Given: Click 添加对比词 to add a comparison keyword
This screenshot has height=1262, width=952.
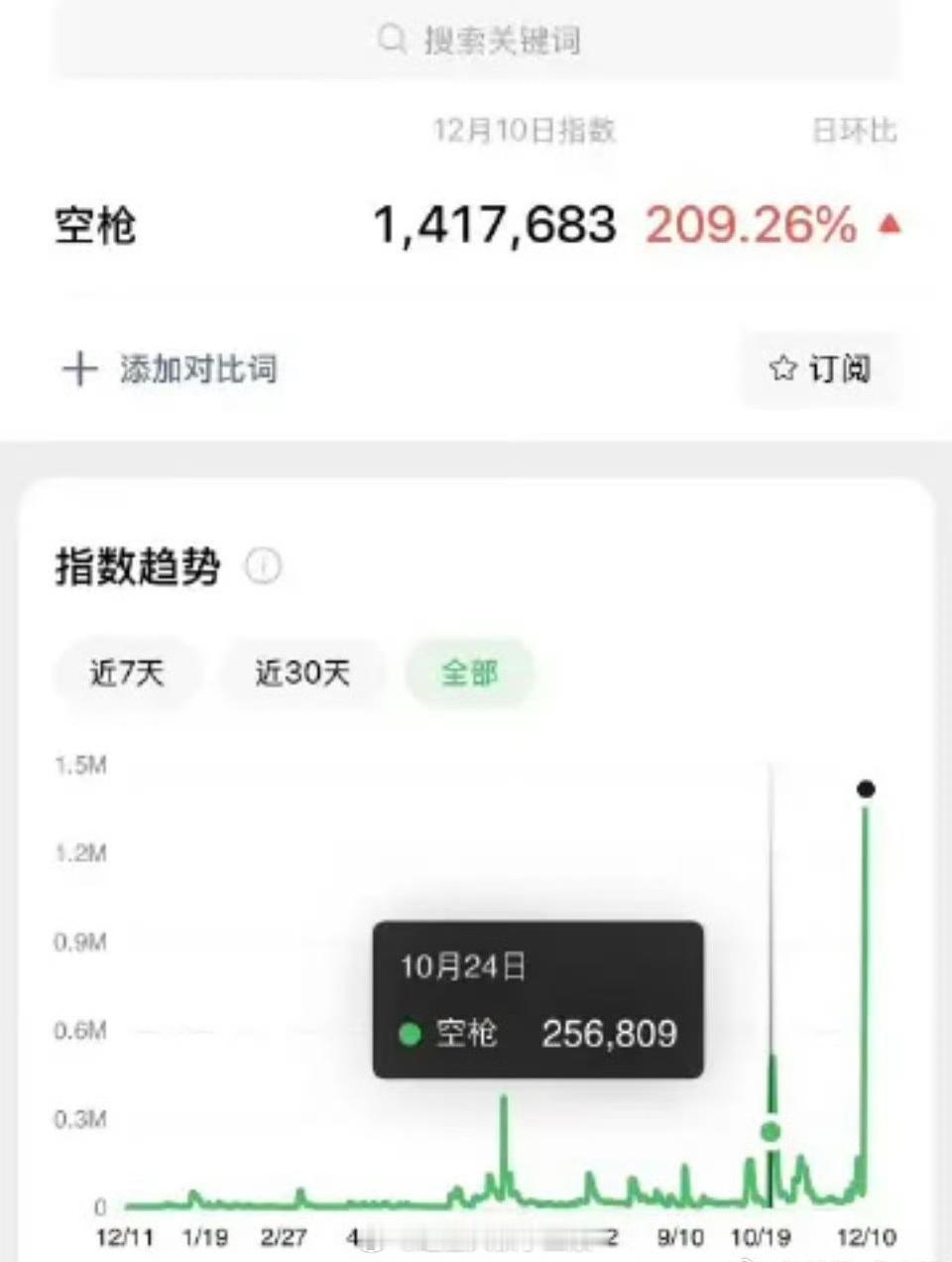Looking at the screenshot, I should coord(197,369).
